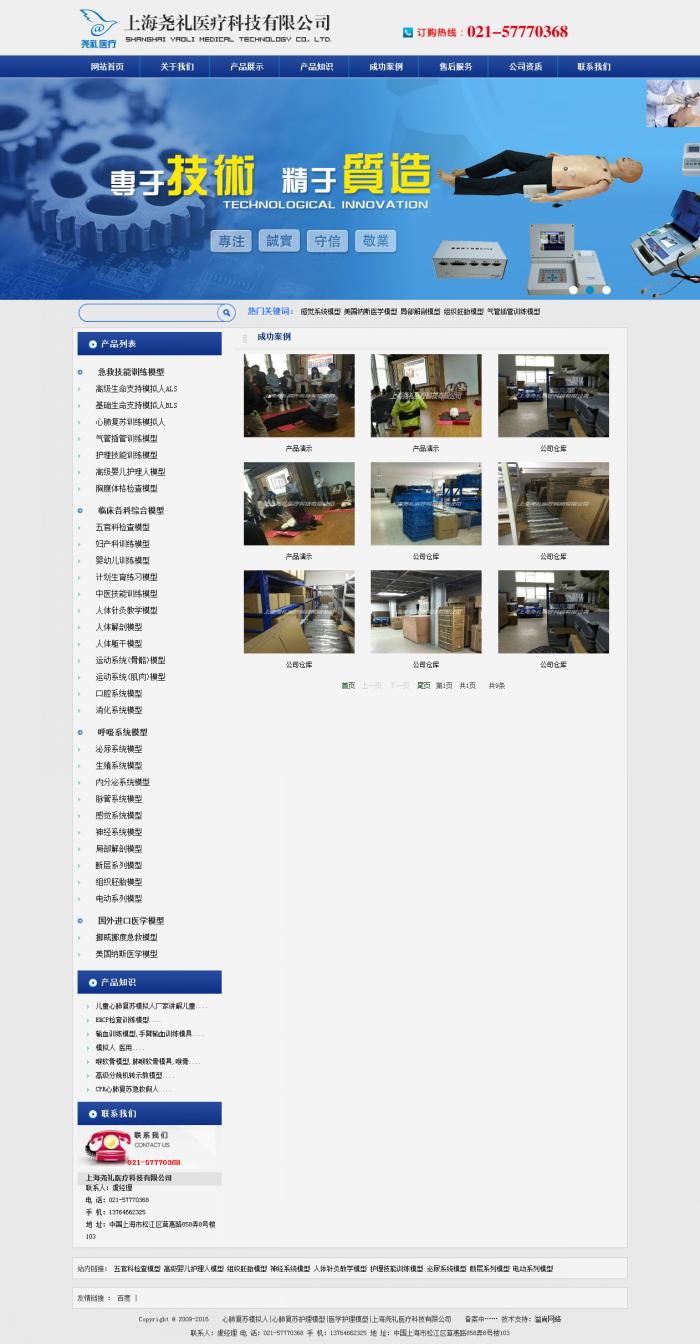Screen dimensions: 700x1344
Task: Jump to the last page via 尾页
Action: click(x=424, y=686)
